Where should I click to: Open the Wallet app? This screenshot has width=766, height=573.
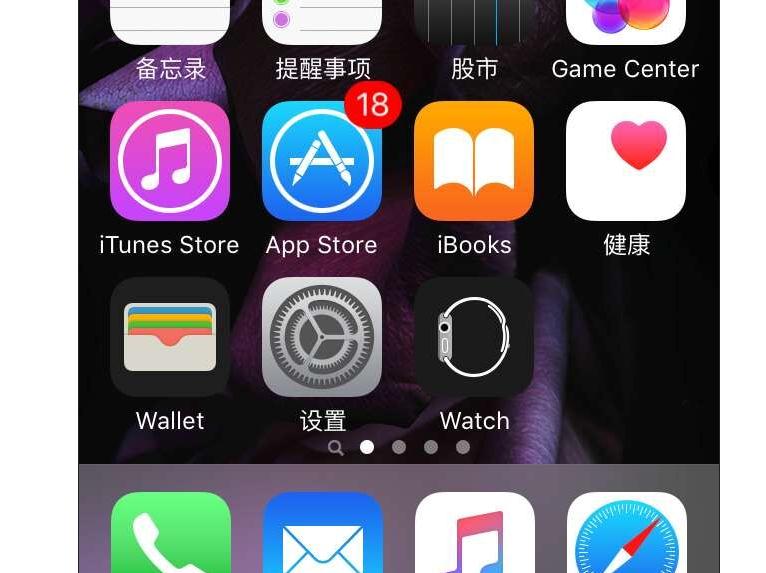[x=170, y=337]
